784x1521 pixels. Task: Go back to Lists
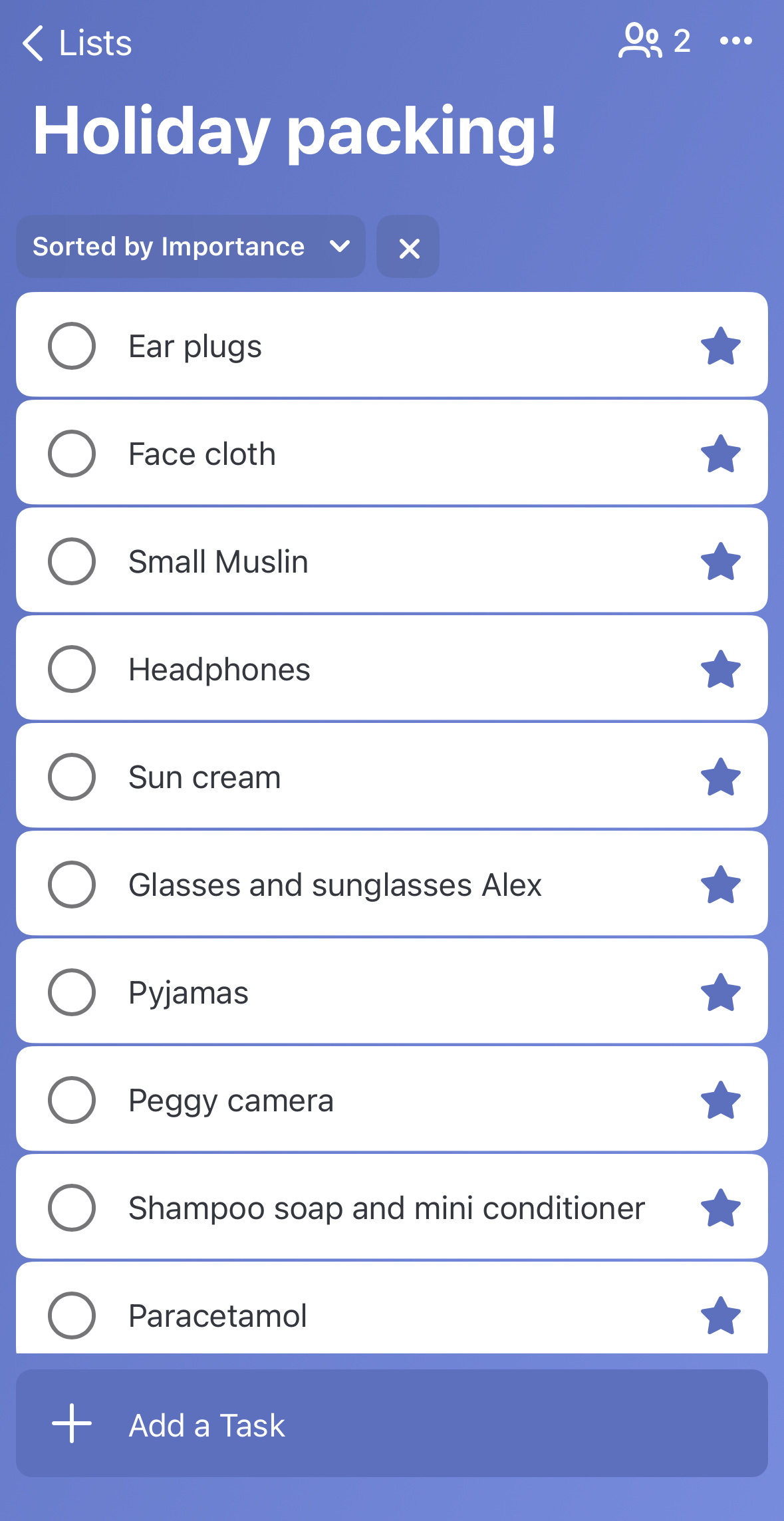point(77,43)
